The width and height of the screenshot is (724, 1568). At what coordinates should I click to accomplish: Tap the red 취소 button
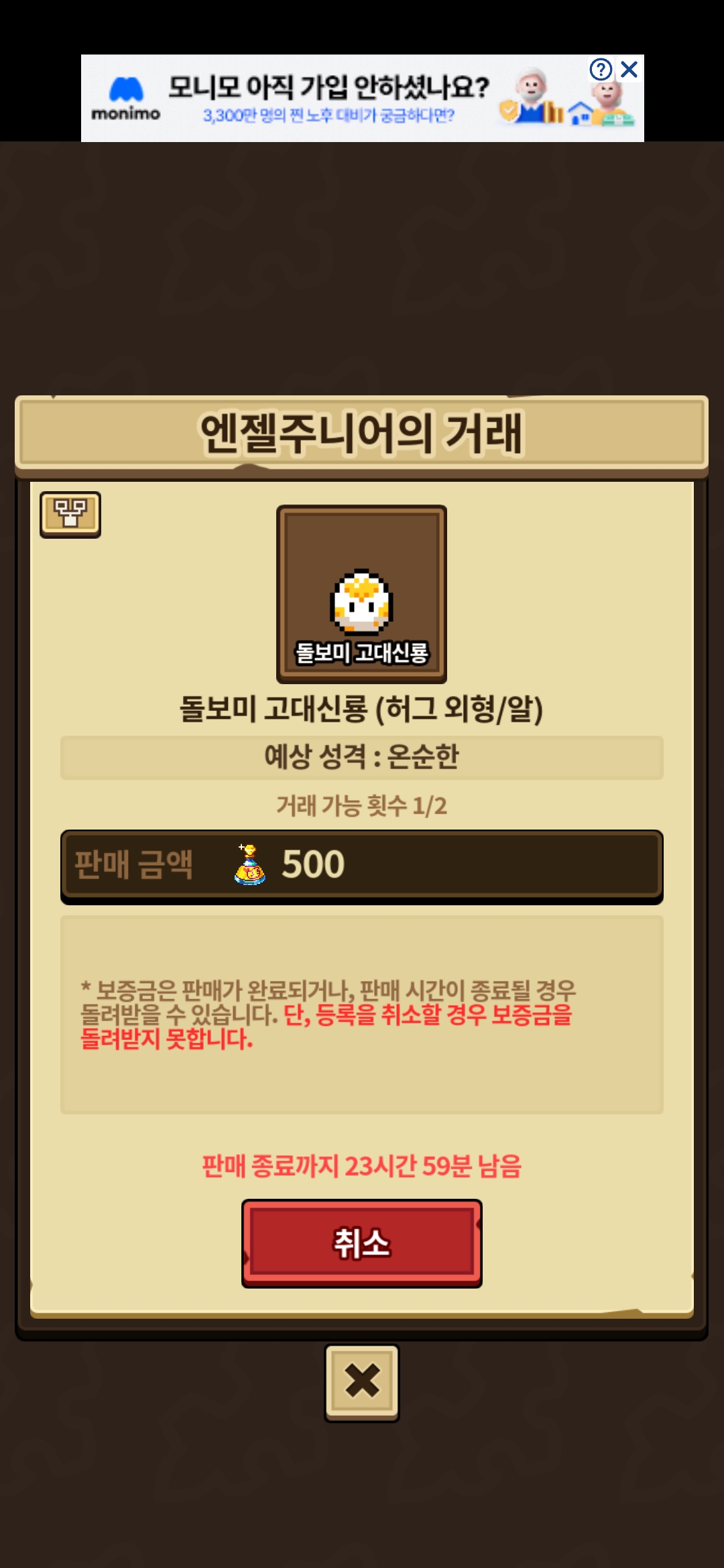pos(361,1243)
